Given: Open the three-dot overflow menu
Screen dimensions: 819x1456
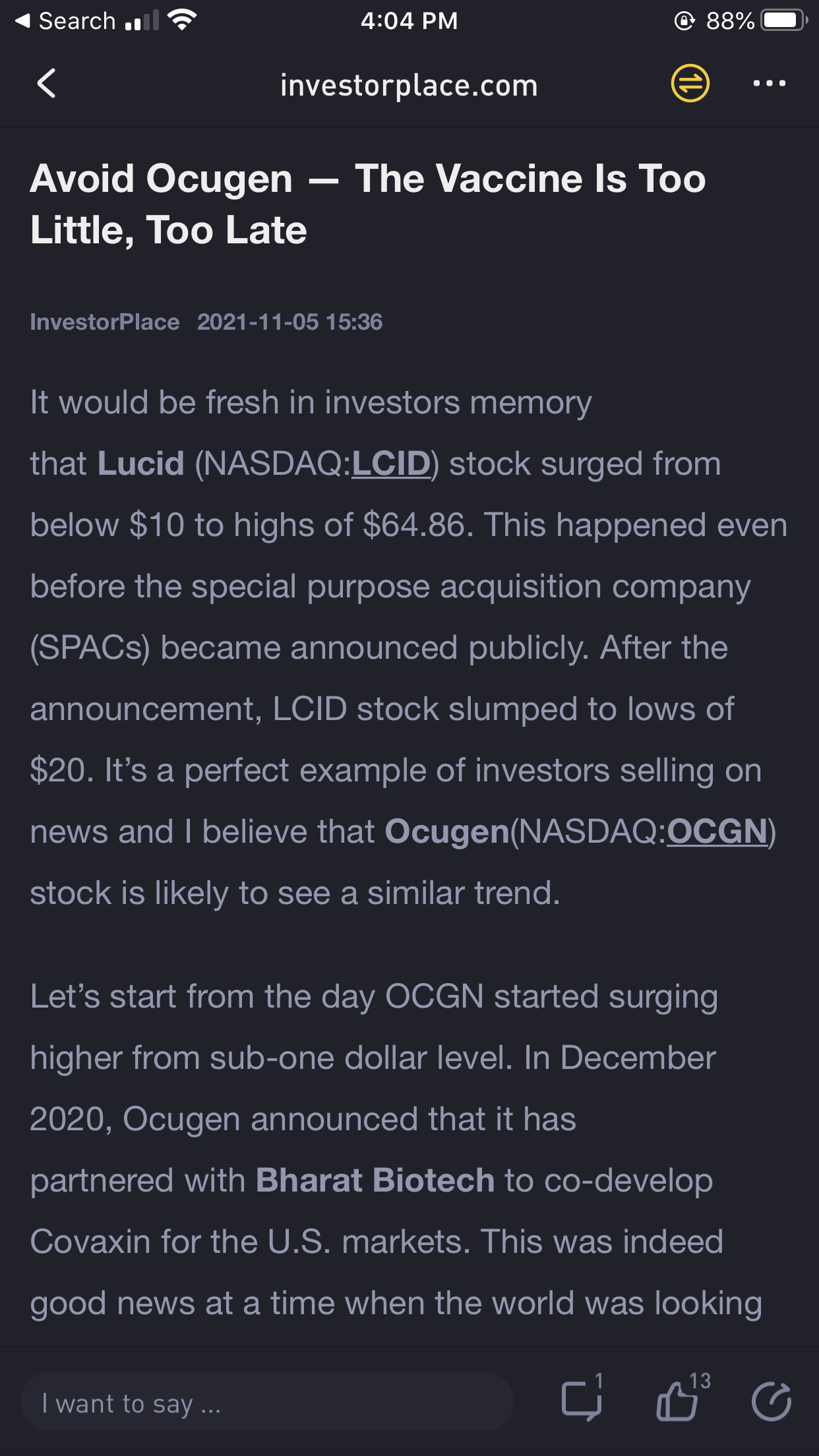Looking at the screenshot, I should point(769,84).
